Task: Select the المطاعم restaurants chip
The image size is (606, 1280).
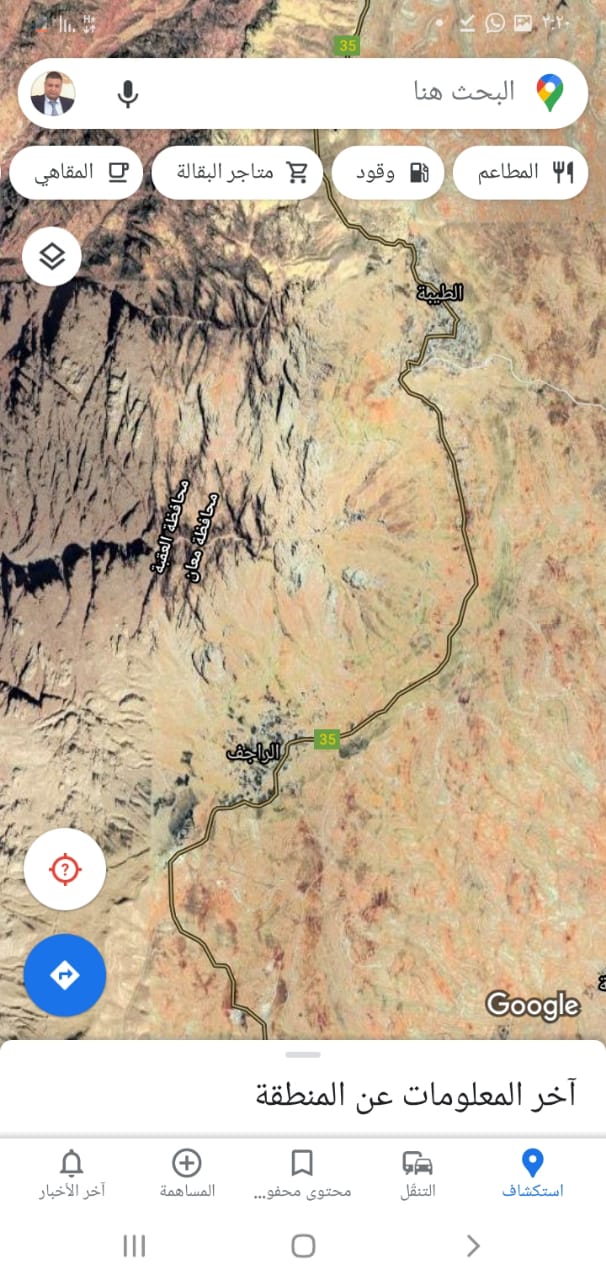Action: [520, 172]
